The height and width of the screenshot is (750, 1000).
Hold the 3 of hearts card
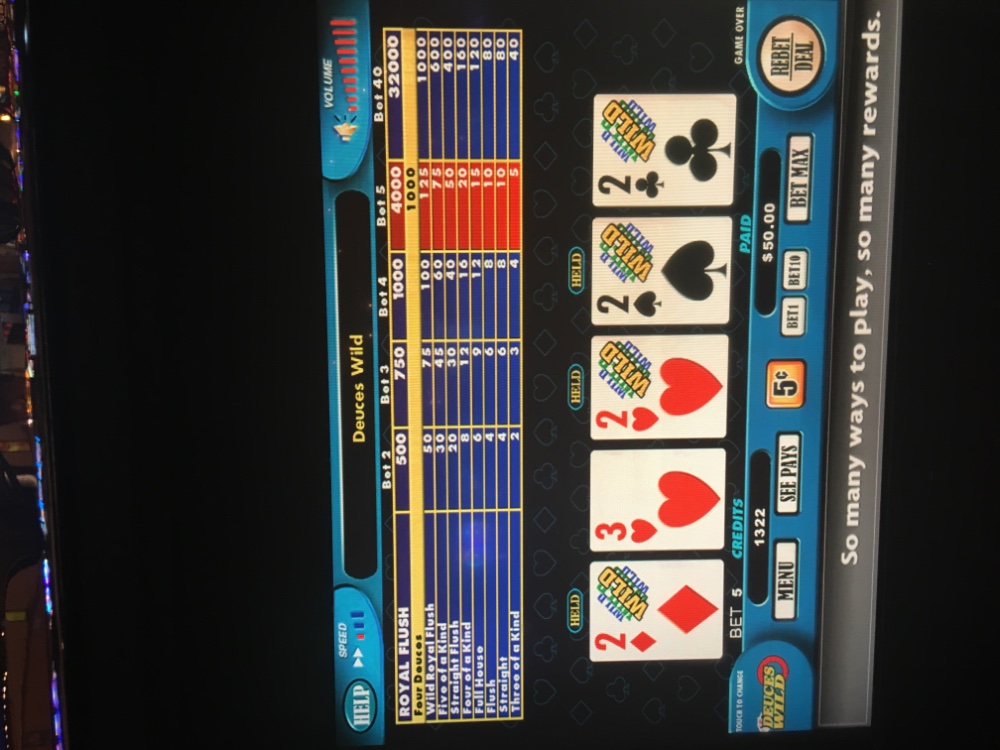click(656, 499)
